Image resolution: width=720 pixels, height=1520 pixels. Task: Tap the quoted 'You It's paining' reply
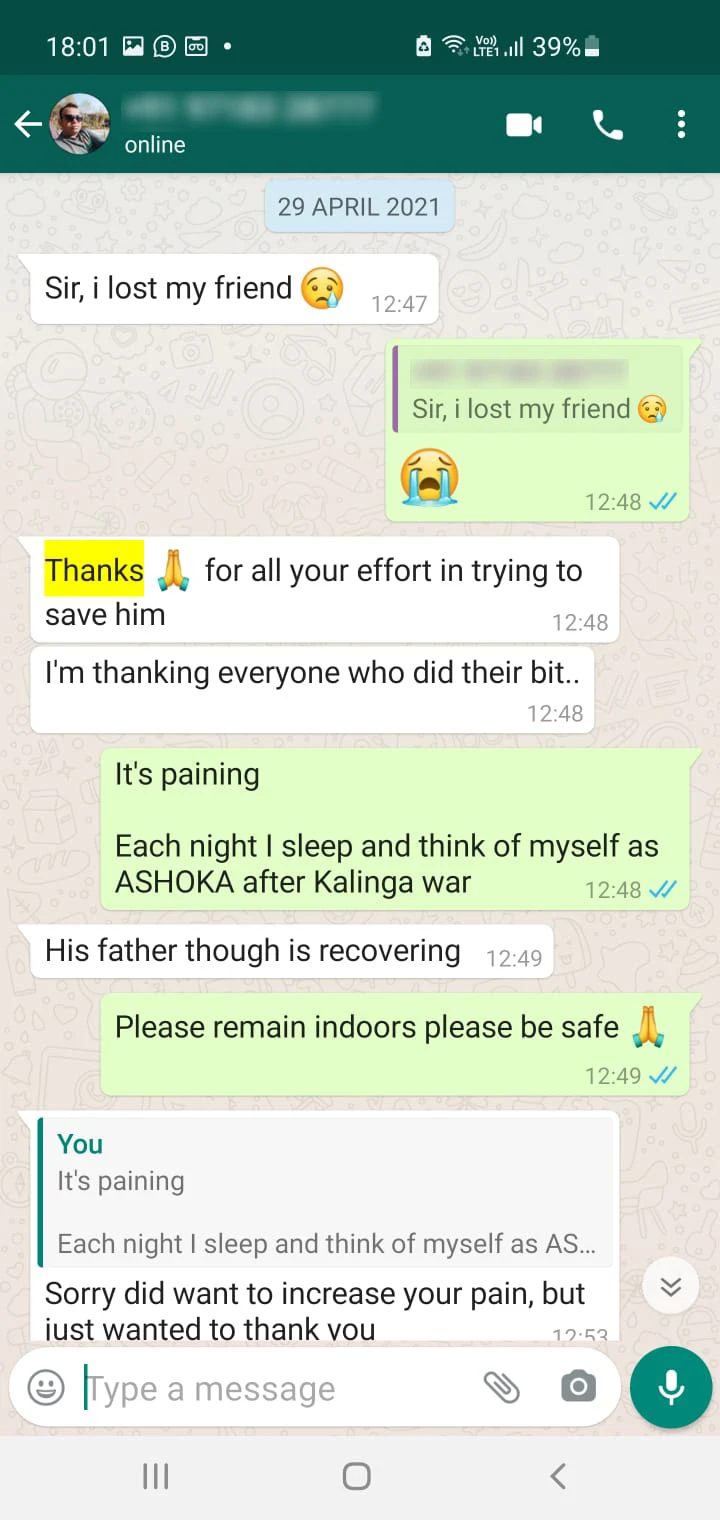[x=325, y=1192]
